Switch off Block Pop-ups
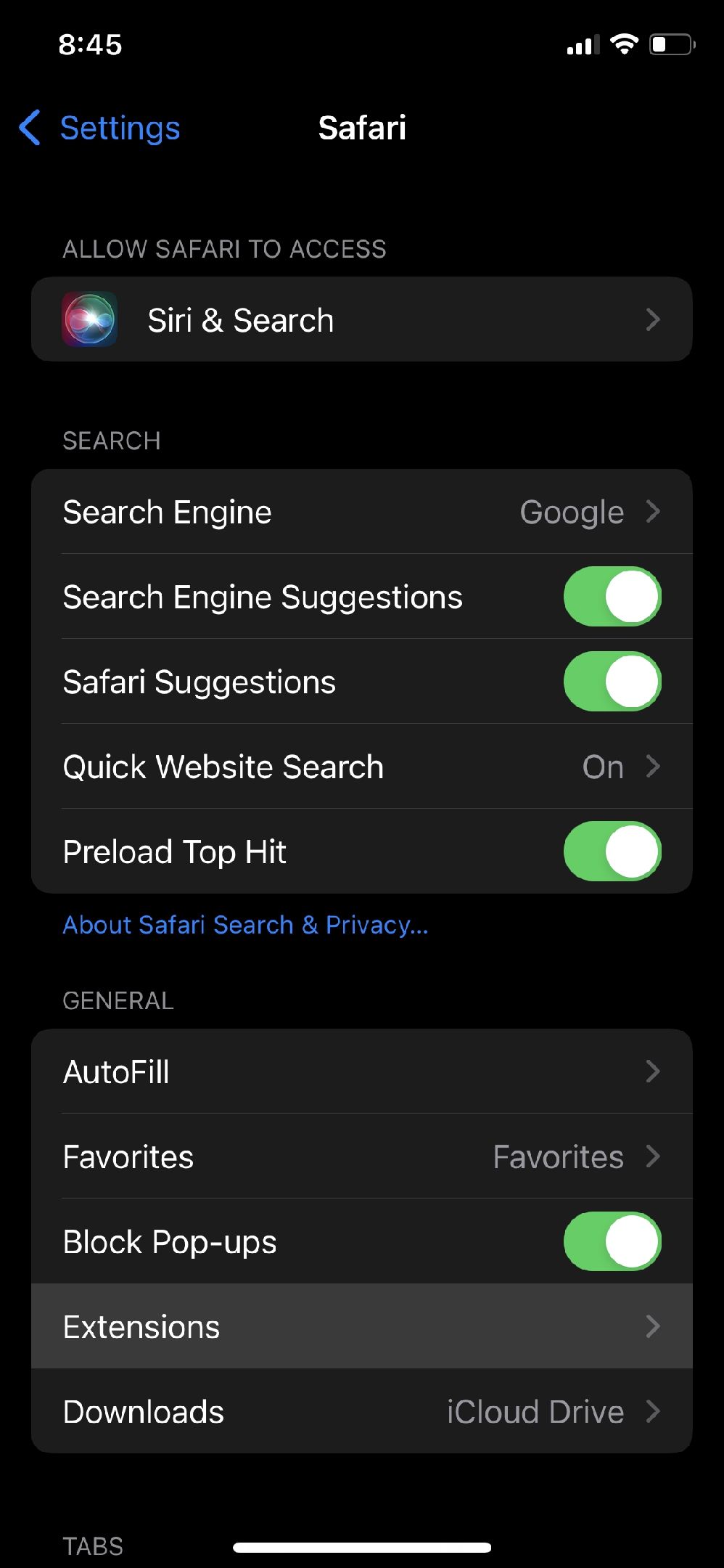The height and width of the screenshot is (1568, 724). coord(612,1241)
